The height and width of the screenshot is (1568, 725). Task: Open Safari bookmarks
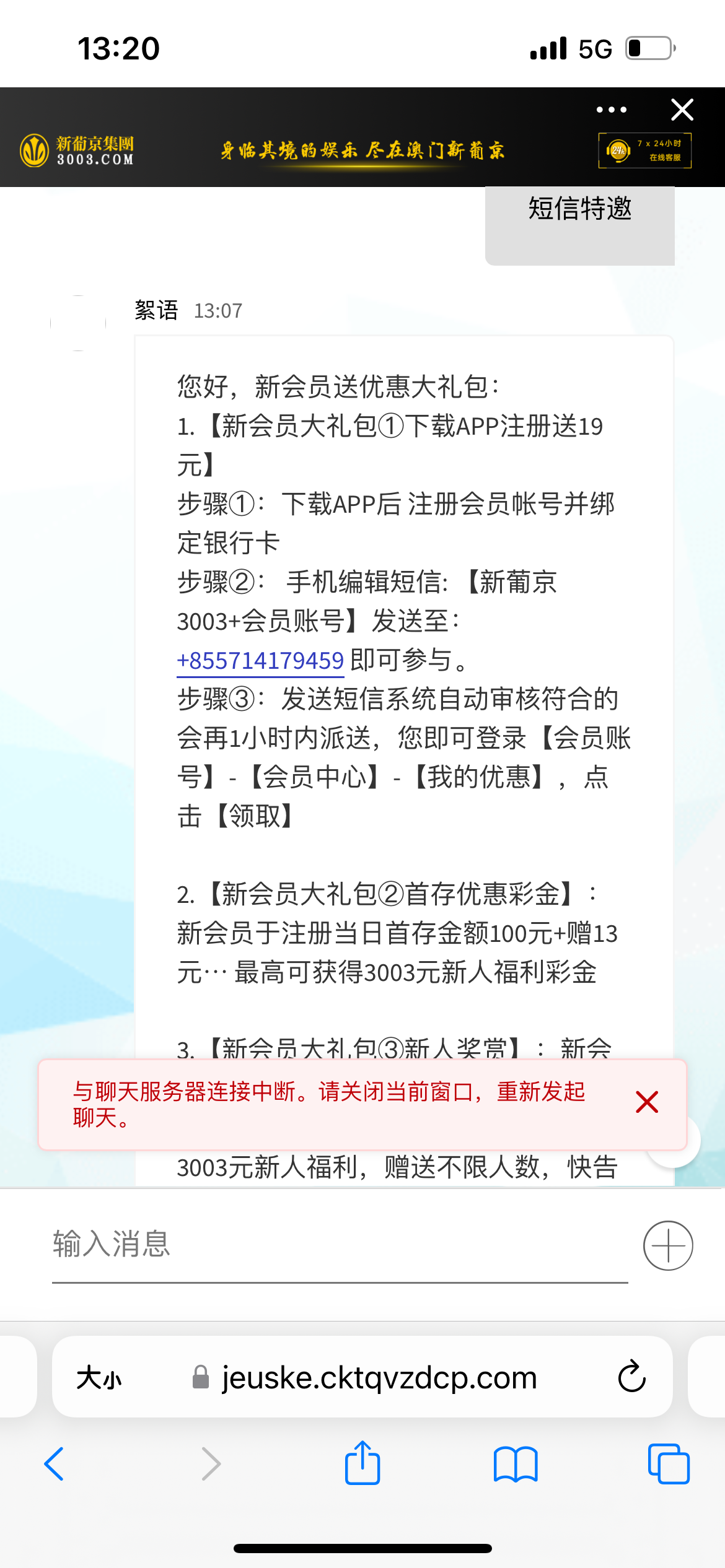(x=516, y=1464)
